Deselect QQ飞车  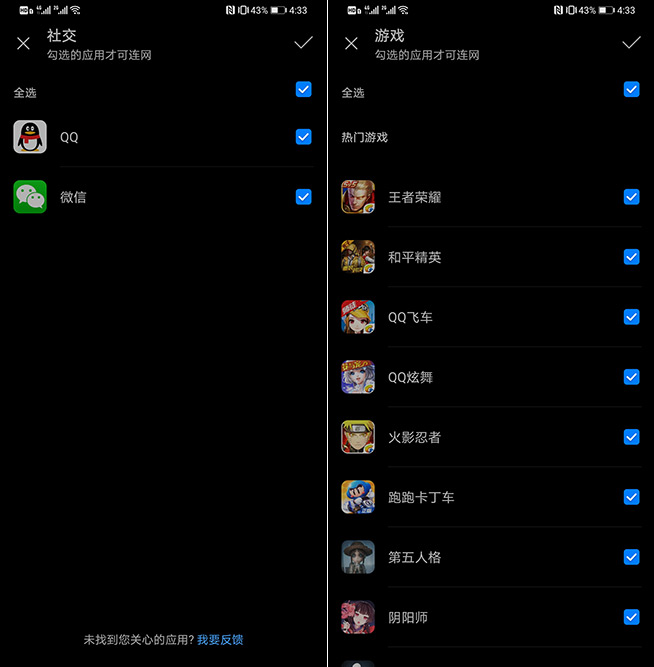click(631, 317)
